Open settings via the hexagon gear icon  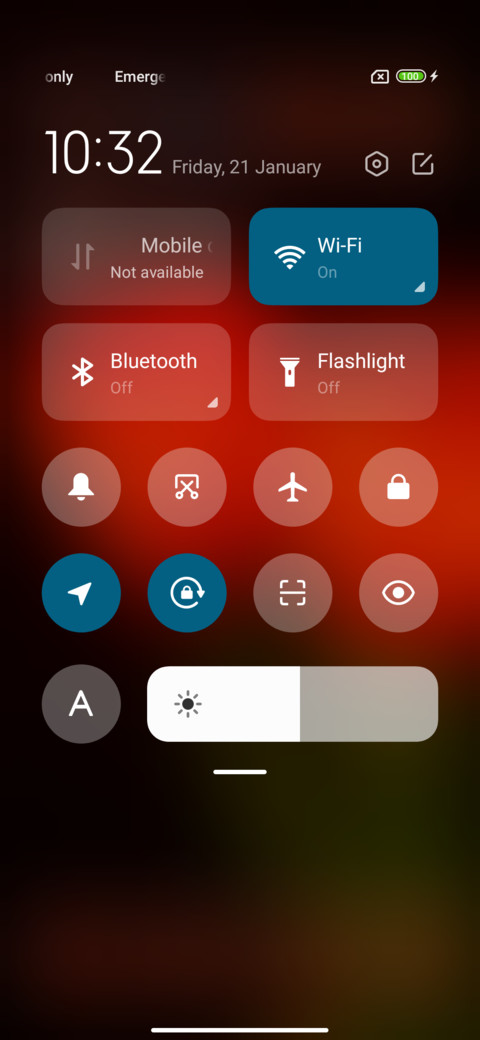coord(377,164)
